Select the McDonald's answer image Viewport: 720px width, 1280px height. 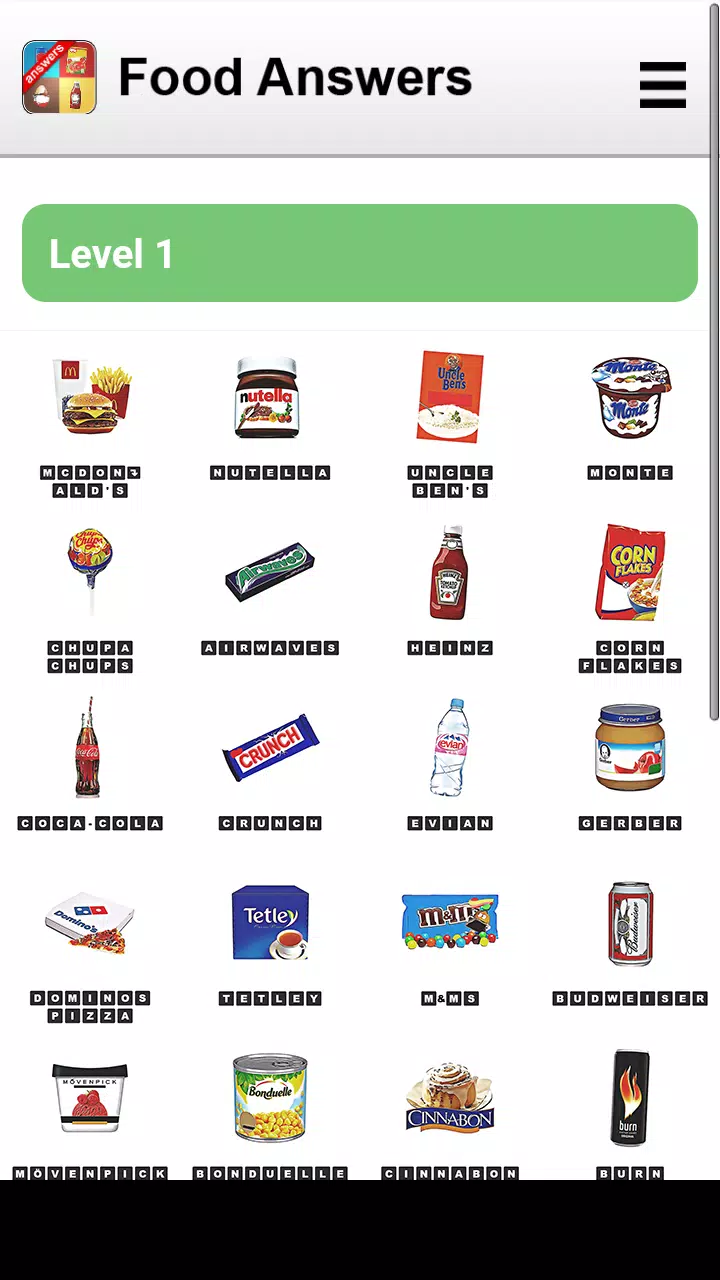(x=90, y=397)
